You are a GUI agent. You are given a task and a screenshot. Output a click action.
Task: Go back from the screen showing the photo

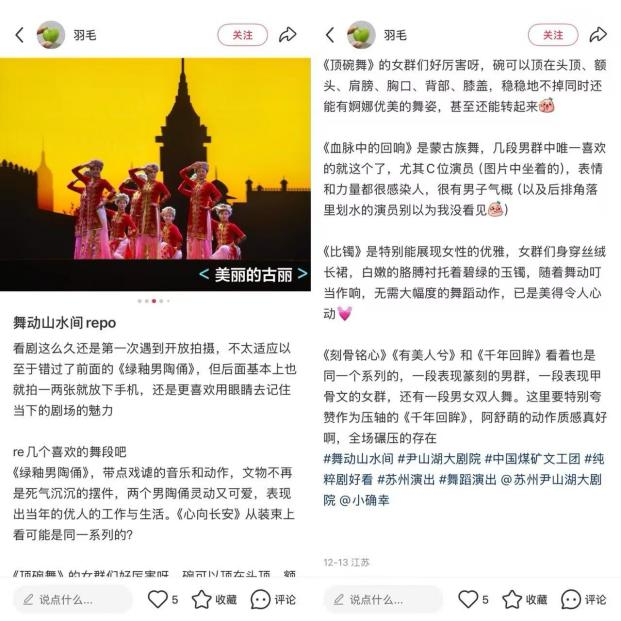coord(19,35)
